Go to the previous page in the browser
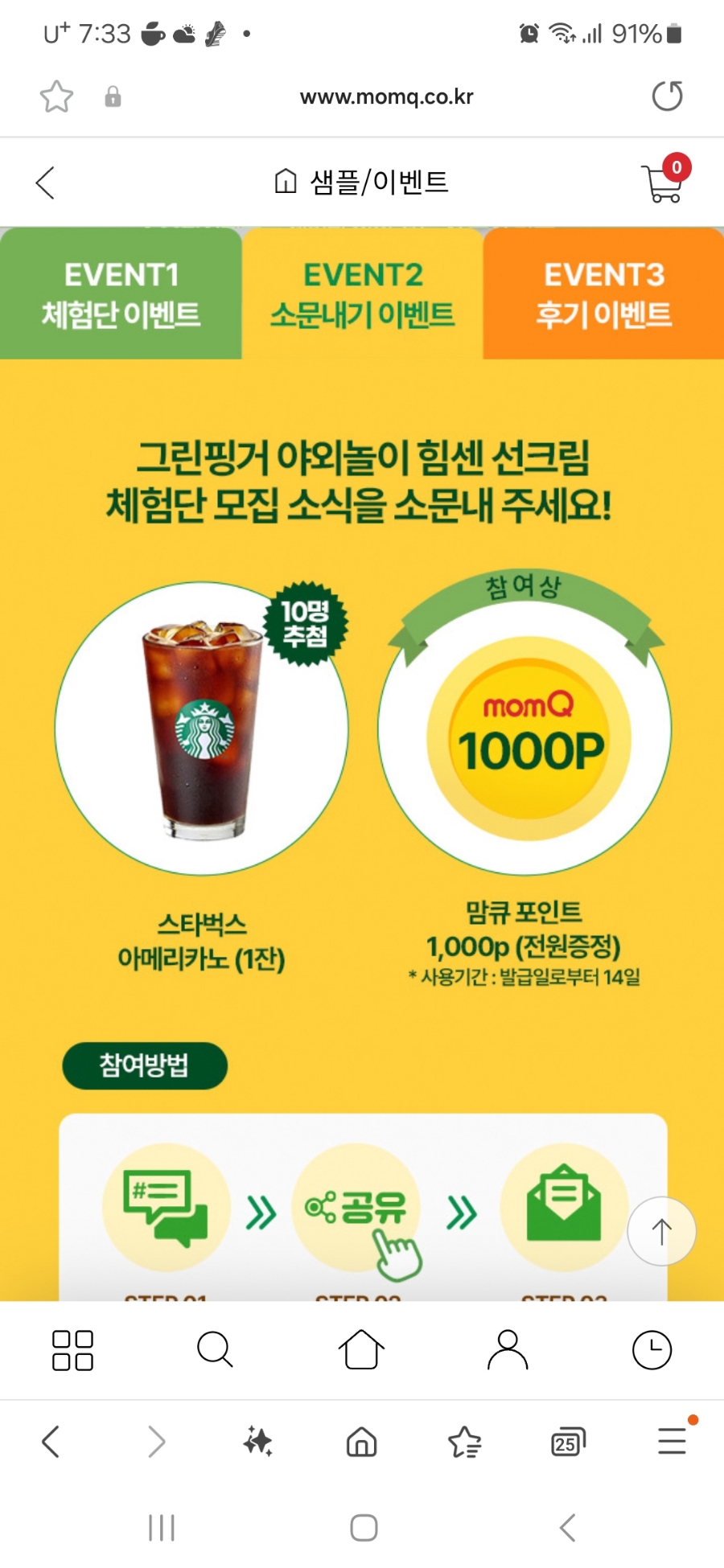 [51, 1442]
